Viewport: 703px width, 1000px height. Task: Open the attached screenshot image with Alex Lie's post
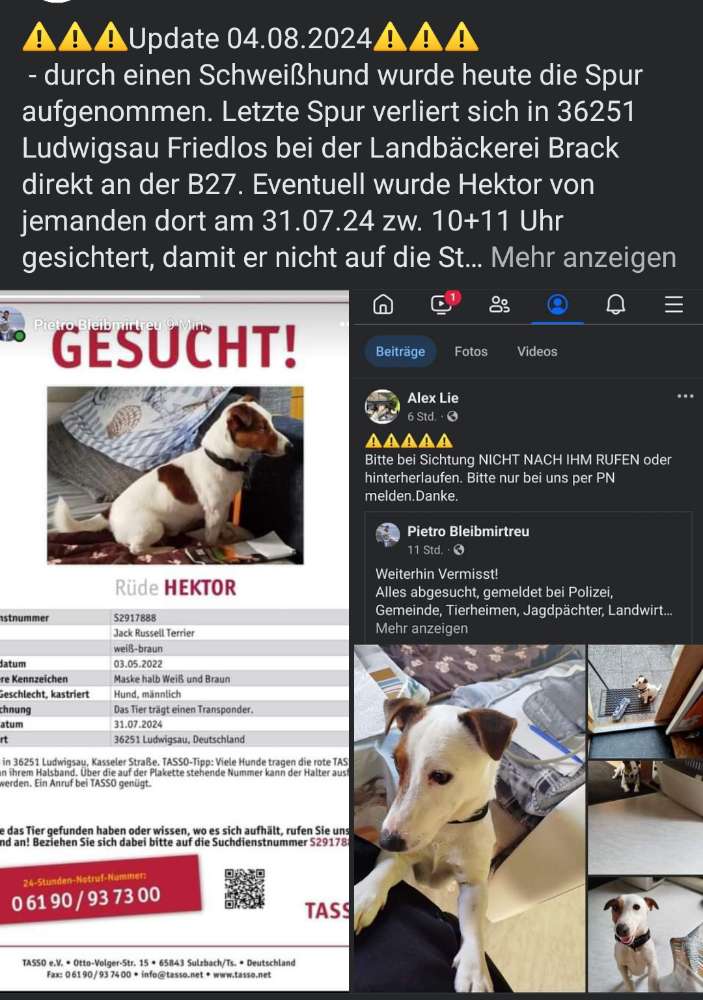pyautogui.click(x=528, y=641)
